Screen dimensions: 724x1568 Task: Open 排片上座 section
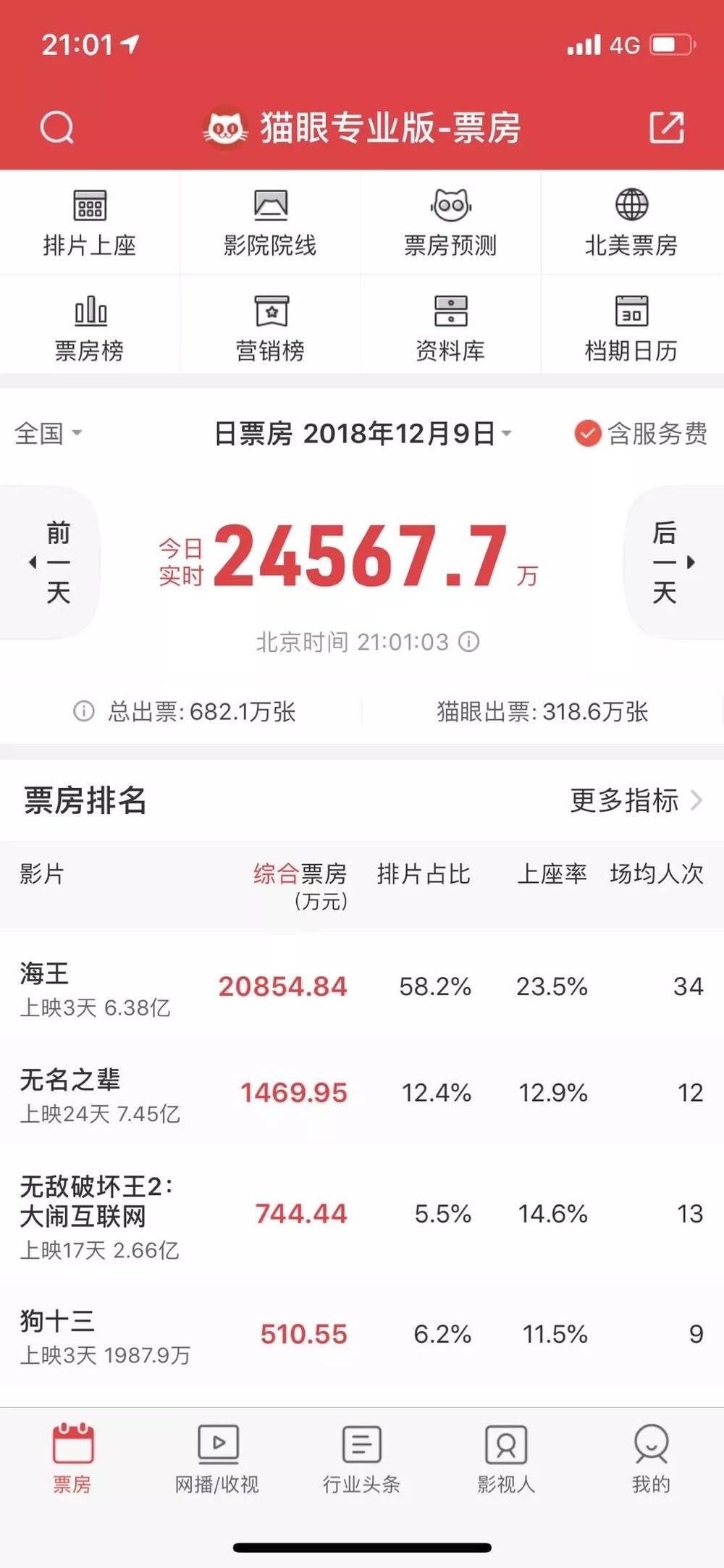point(90,223)
